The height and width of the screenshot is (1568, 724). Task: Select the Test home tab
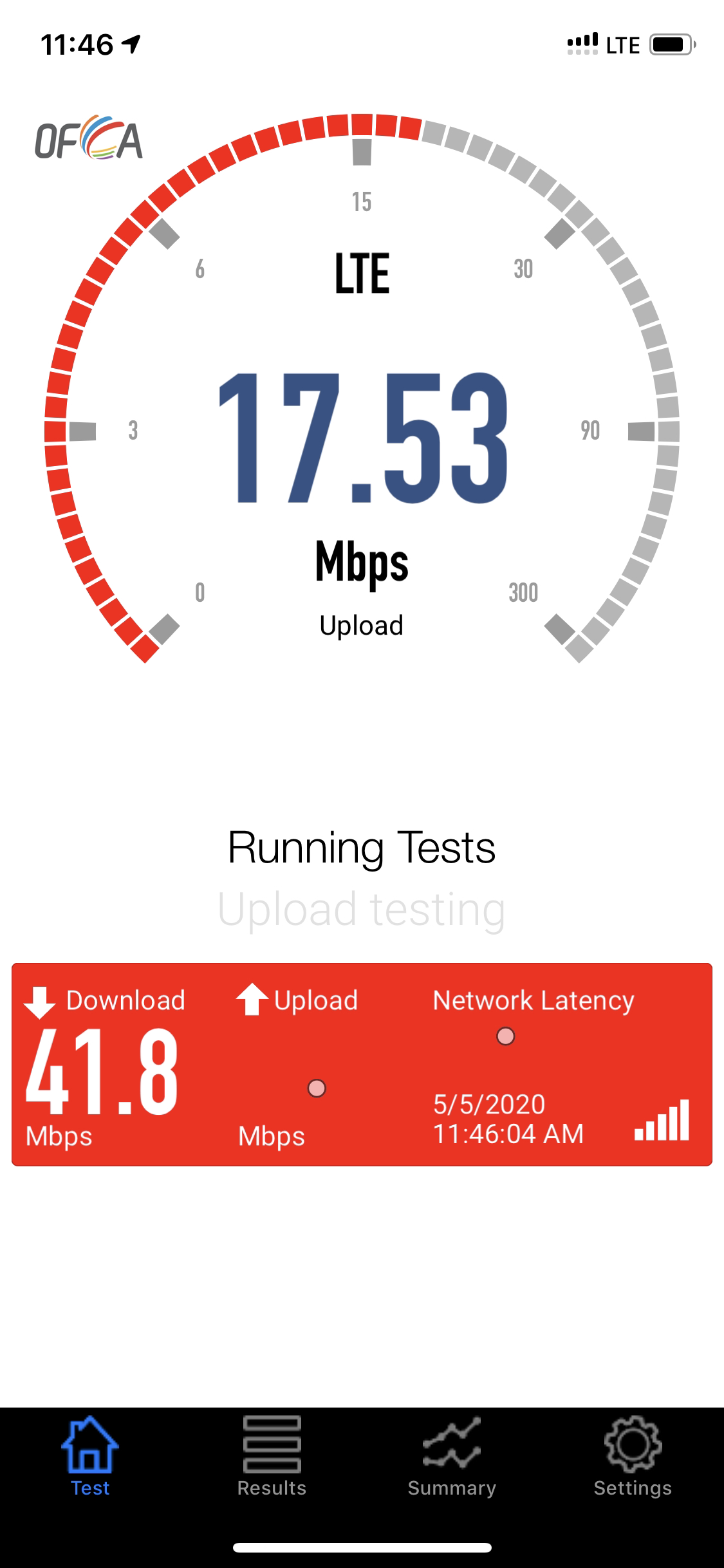(x=90, y=1457)
